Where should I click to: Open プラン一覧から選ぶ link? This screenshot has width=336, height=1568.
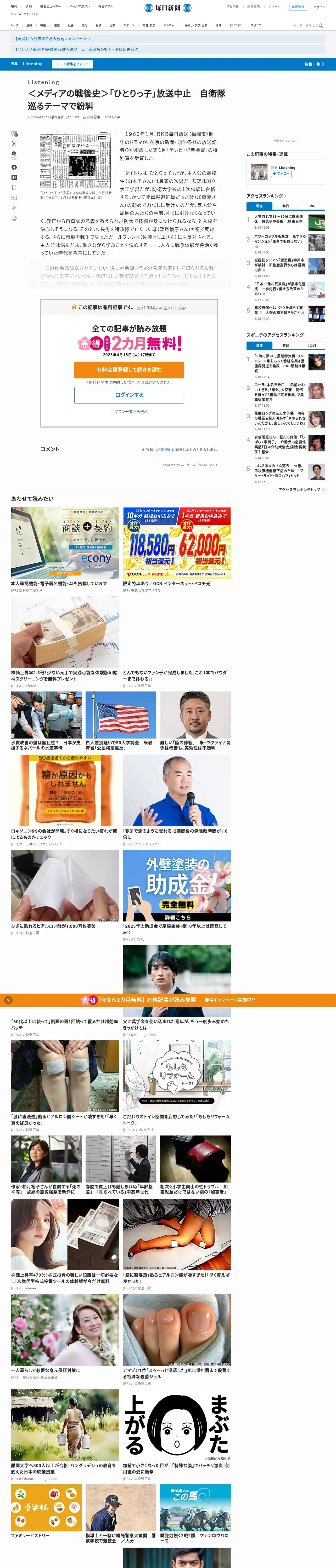tap(129, 412)
